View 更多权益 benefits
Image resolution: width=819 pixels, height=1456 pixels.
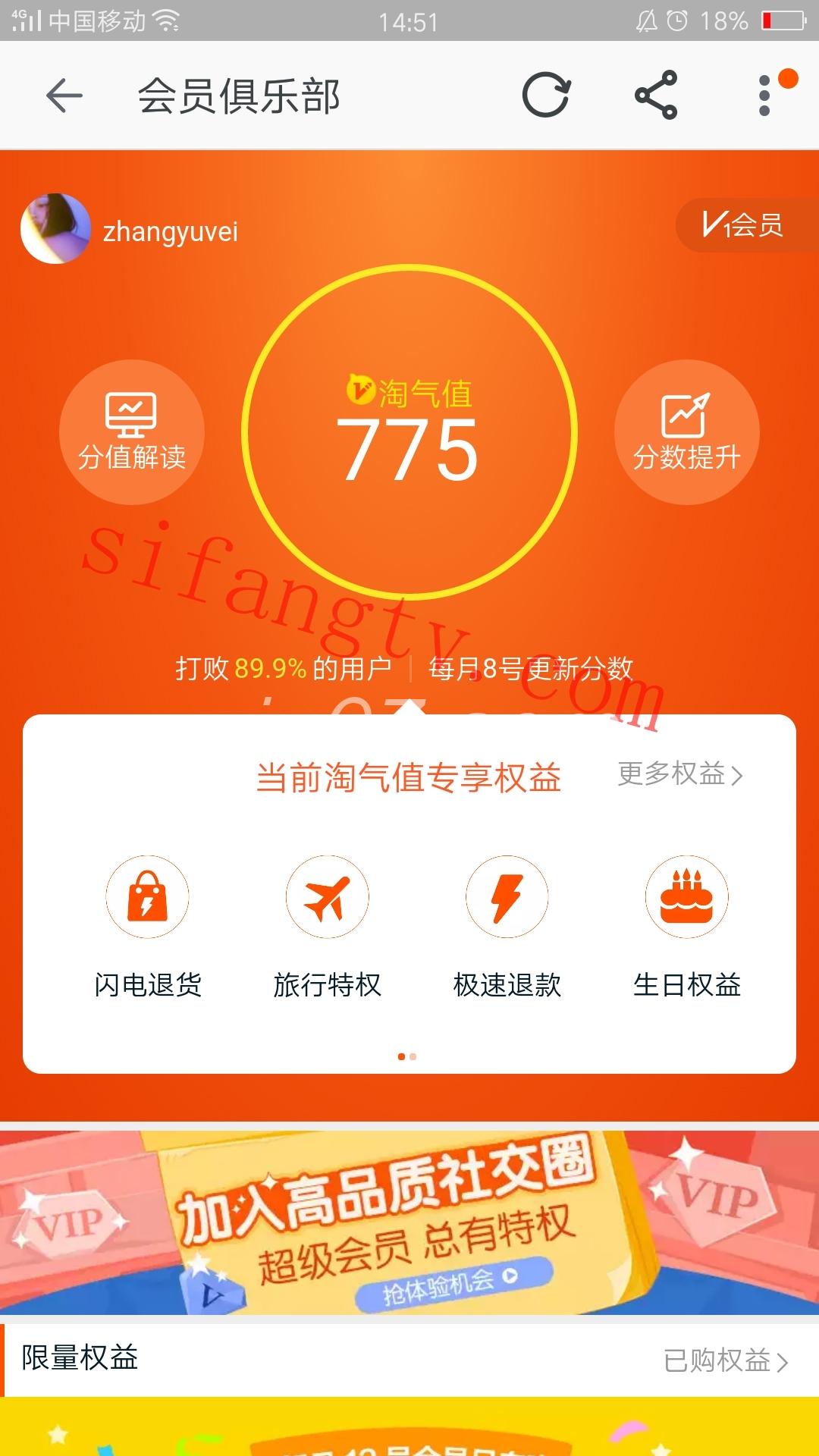pyautogui.click(x=679, y=774)
